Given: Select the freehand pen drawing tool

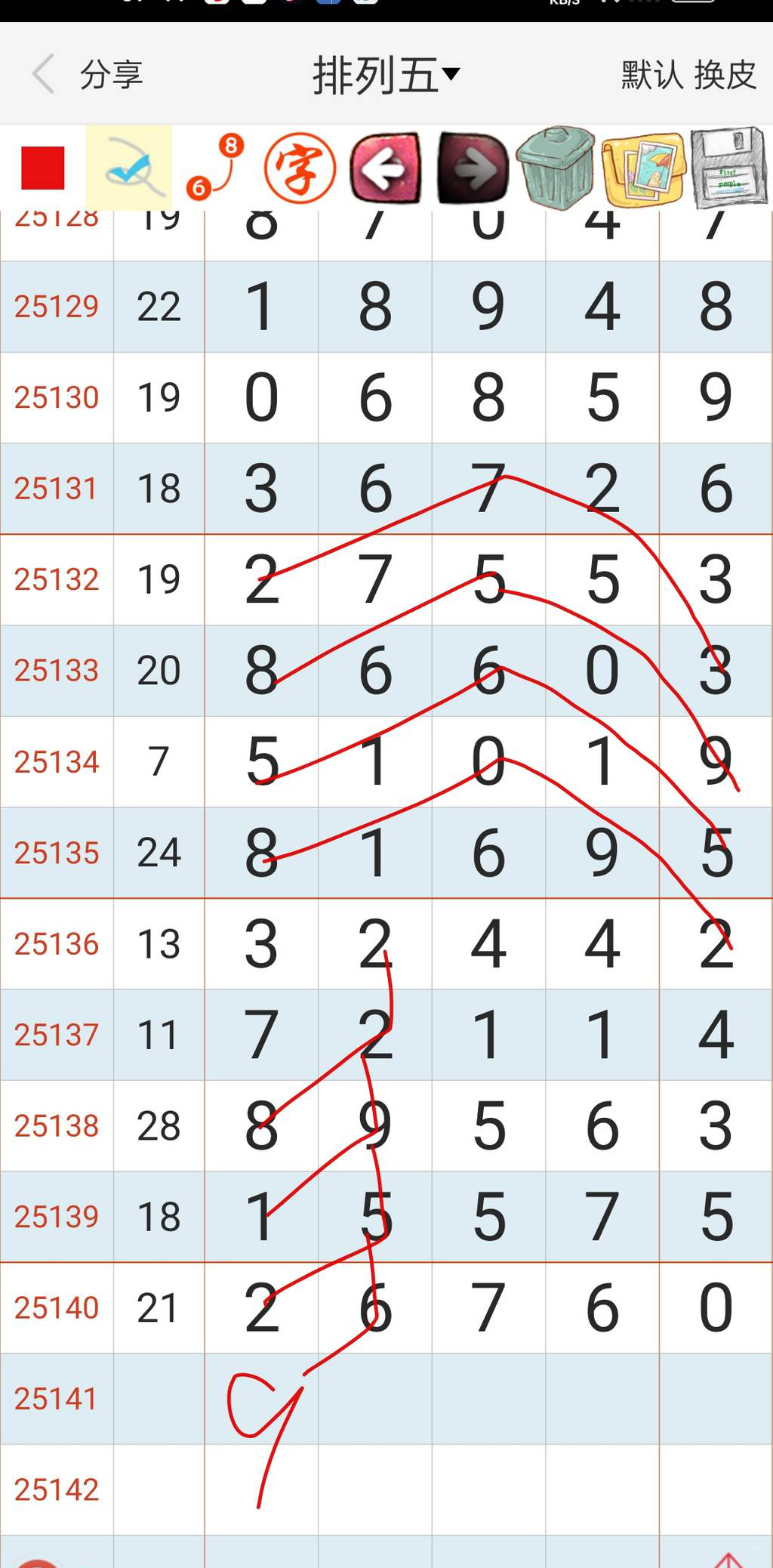Looking at the screenshot, I should (129, 168).
